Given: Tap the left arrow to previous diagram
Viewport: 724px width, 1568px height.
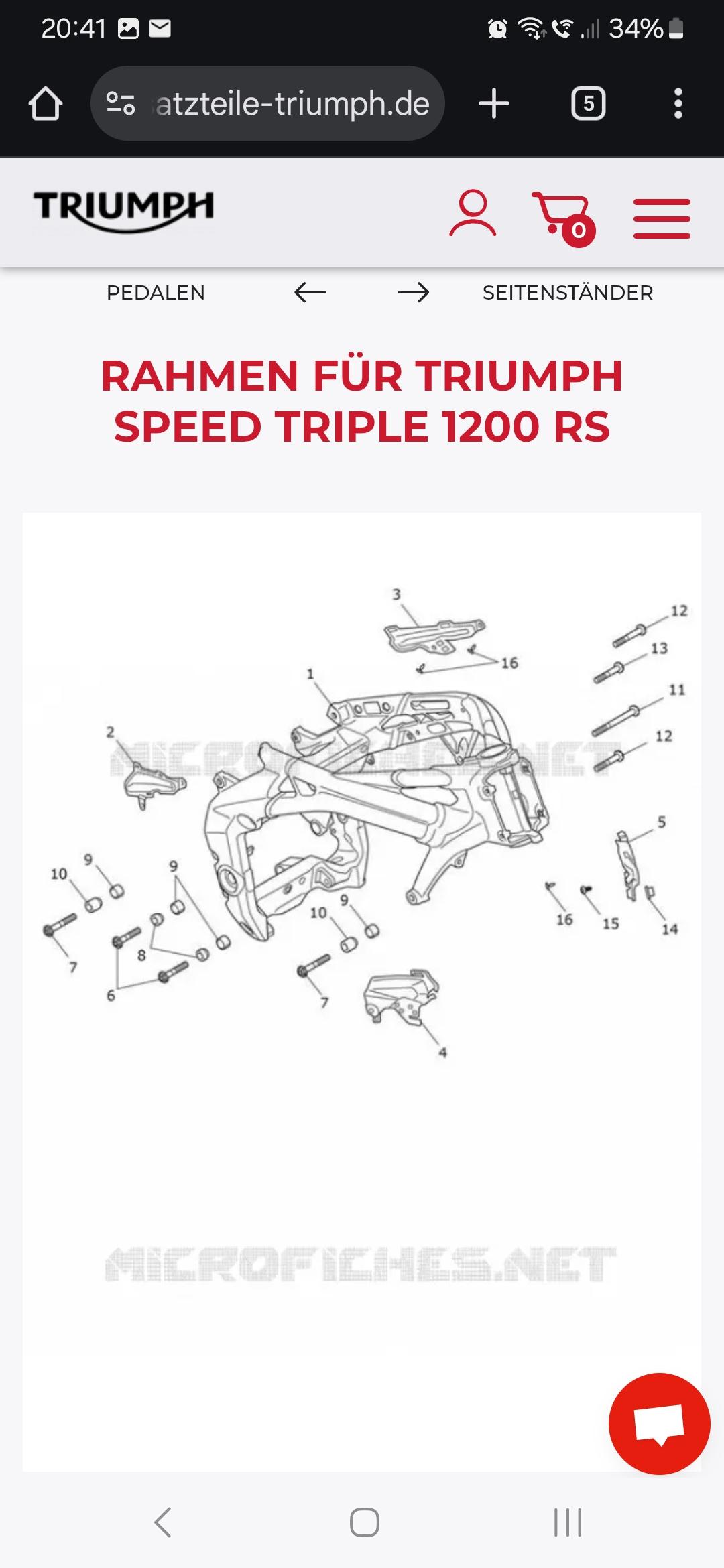Looking at the screenshot, I should click(310, 292).
